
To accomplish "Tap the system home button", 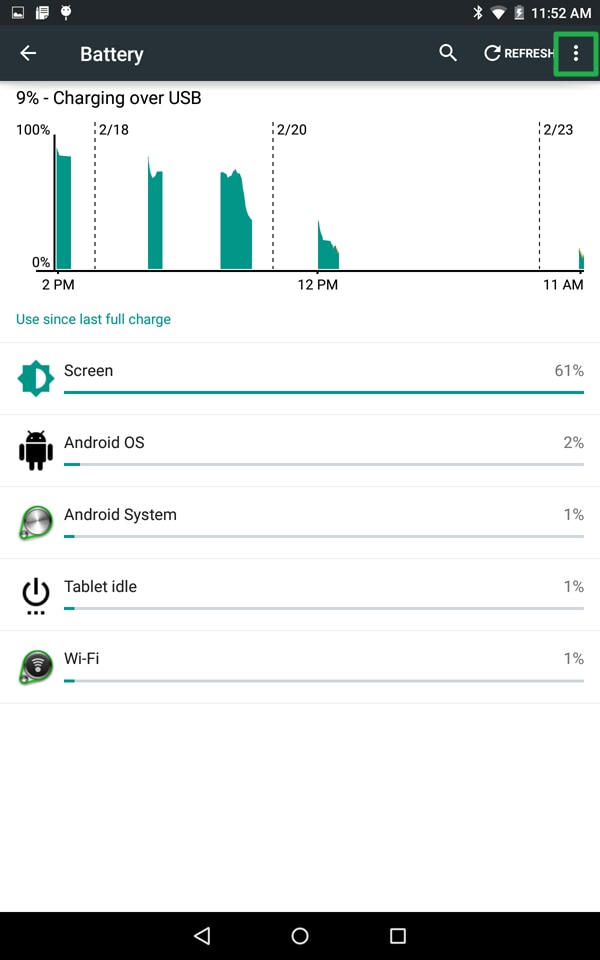I will [x=300, y=936].
